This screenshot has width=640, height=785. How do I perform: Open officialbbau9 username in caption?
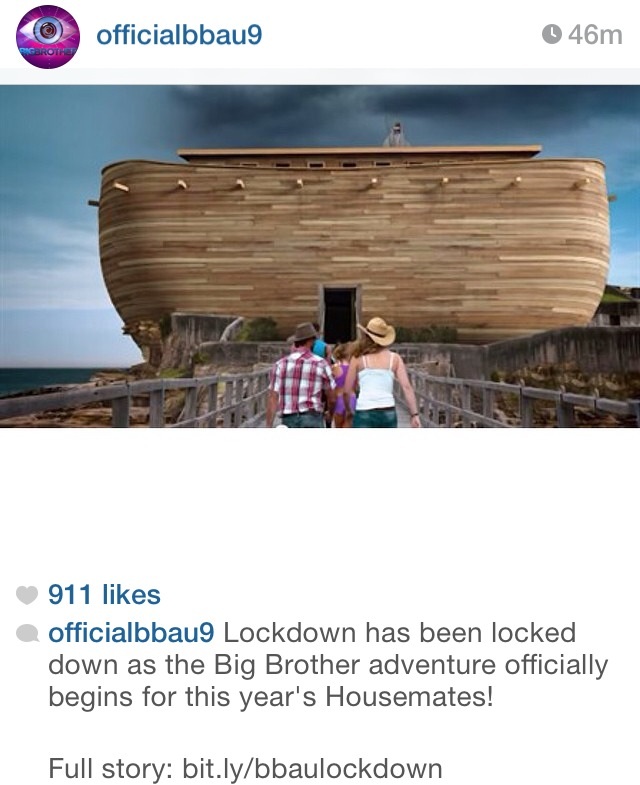[131, 633]
